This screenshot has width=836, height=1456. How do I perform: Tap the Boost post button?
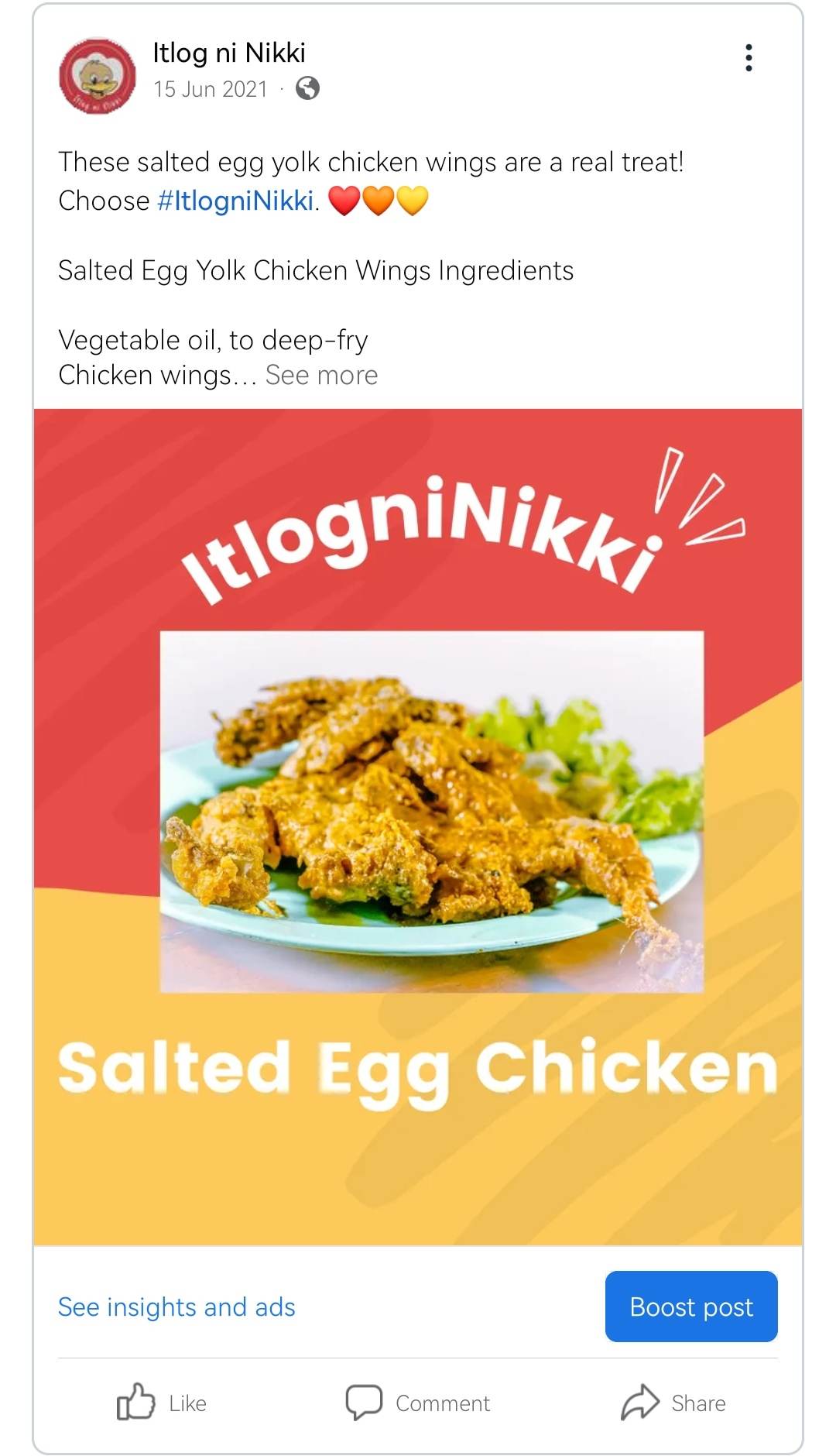click(690, 1307)
